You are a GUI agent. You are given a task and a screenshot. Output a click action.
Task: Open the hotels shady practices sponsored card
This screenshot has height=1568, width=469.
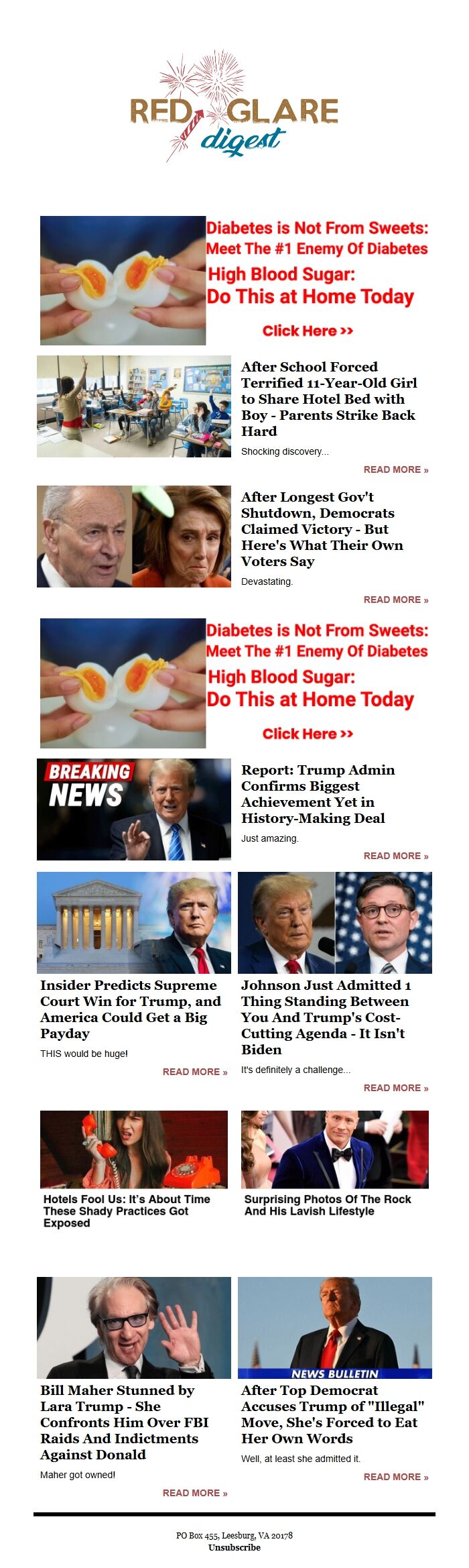(x=134, y=1170)
